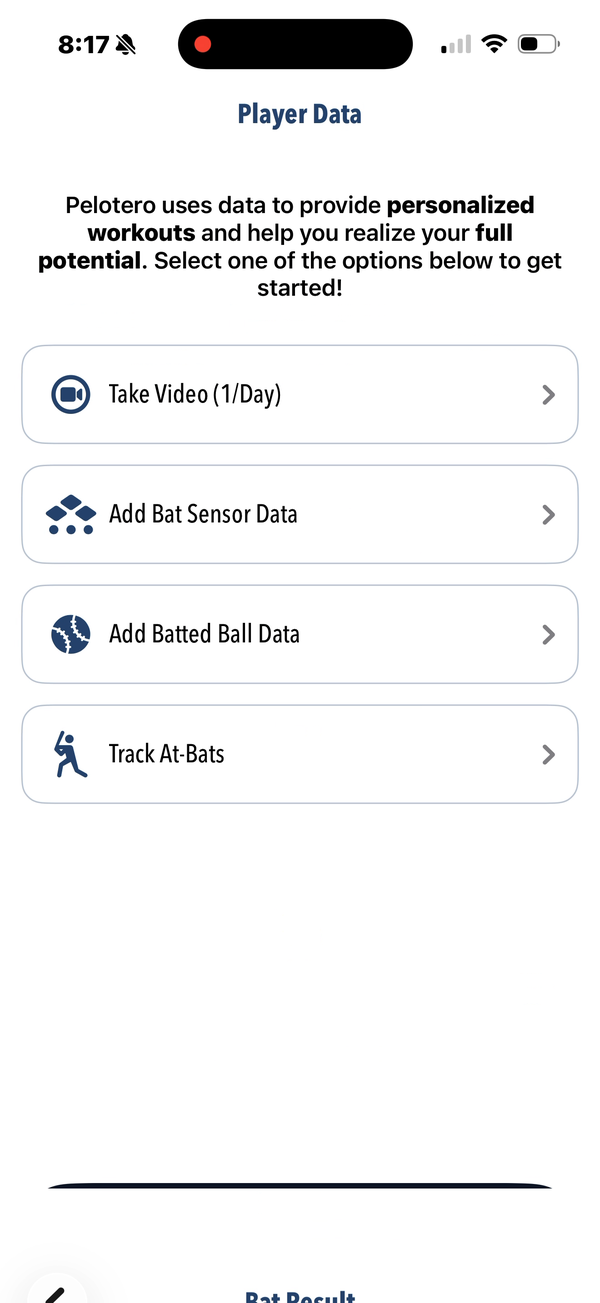Open Track At-Bats
The image size is (600, 1303).
[x=299, y=754]
